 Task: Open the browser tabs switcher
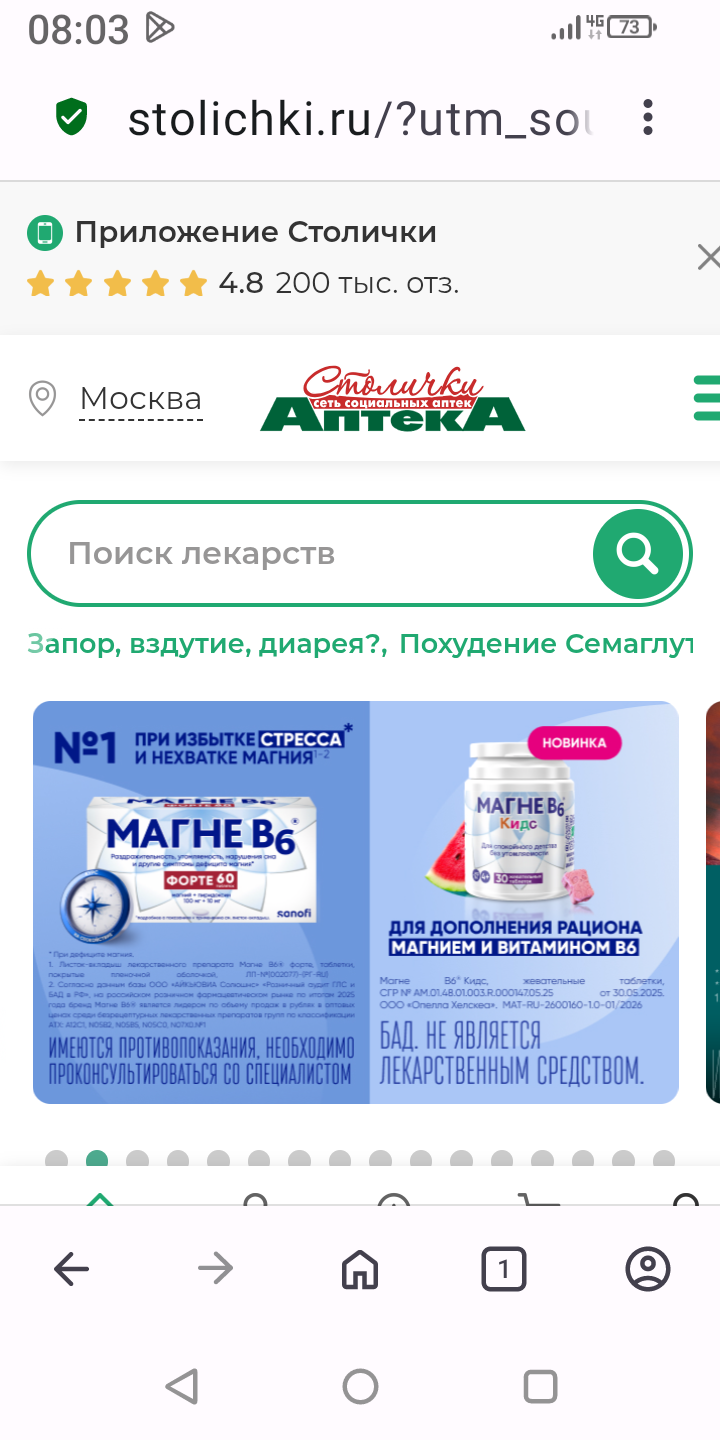503,1270
